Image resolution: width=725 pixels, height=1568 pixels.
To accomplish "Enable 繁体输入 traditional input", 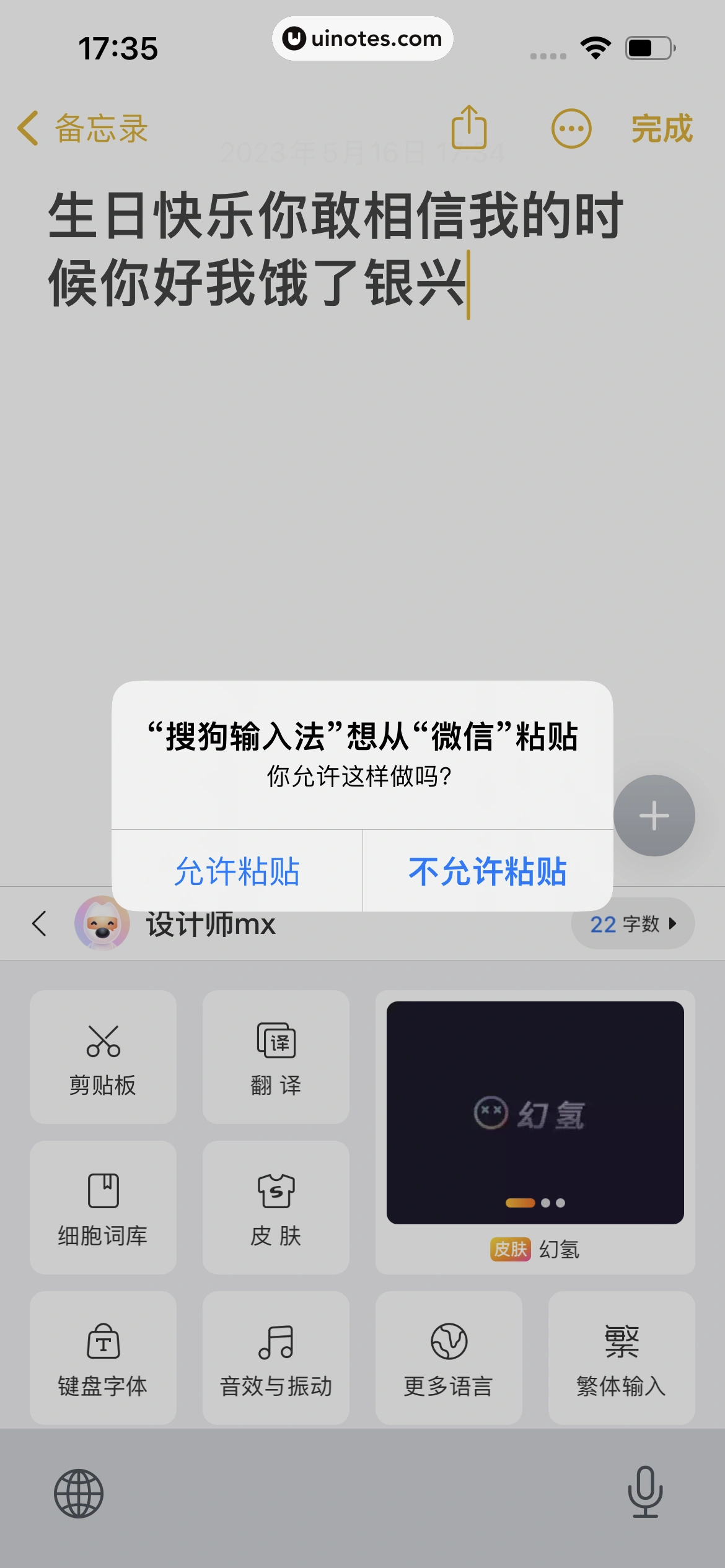I will [621, 1358].
